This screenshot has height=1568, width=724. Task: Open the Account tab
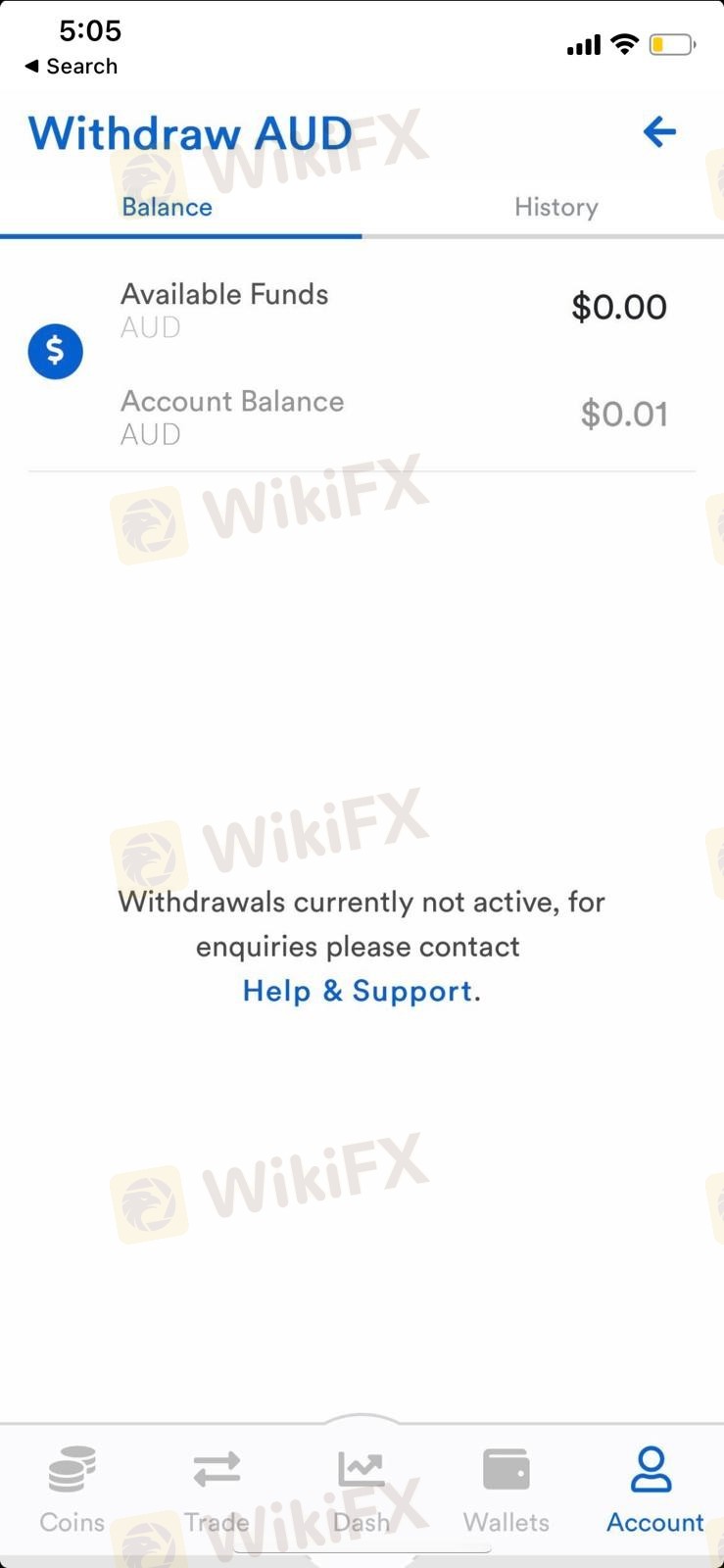tap(654, 1490)
